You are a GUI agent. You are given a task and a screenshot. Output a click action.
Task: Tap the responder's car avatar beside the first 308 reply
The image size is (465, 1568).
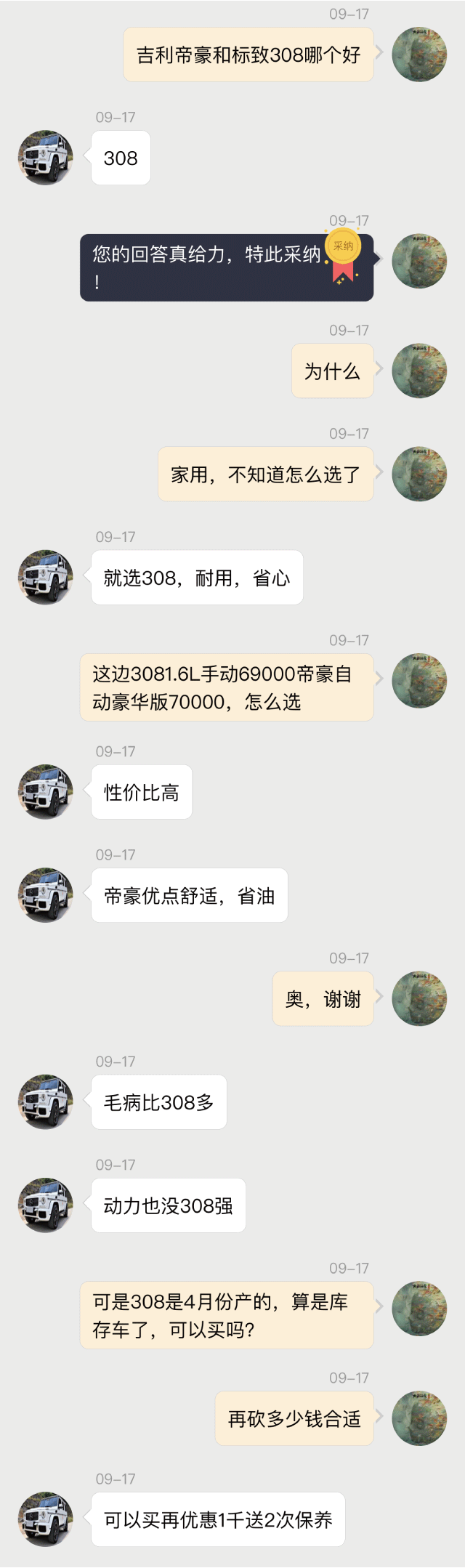pyautogui.click(x=46, y=158)
